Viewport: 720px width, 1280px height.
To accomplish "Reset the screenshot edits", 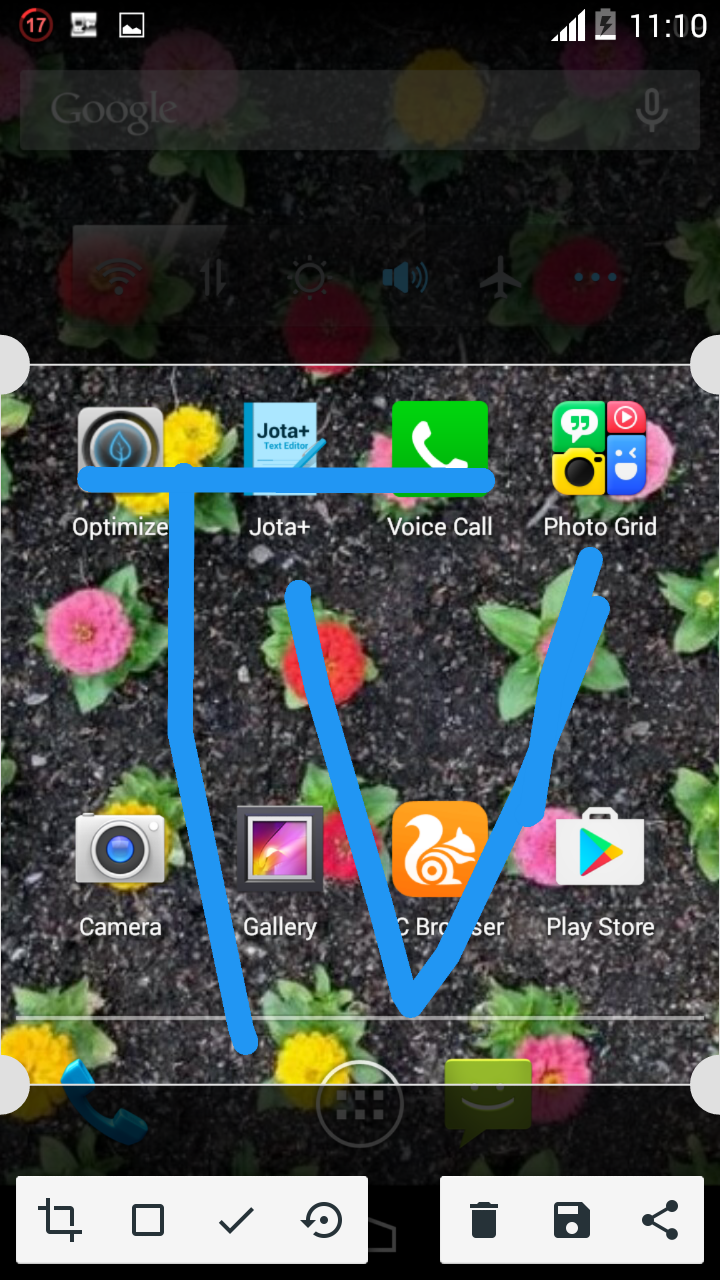I will (x=323, y=1220).
